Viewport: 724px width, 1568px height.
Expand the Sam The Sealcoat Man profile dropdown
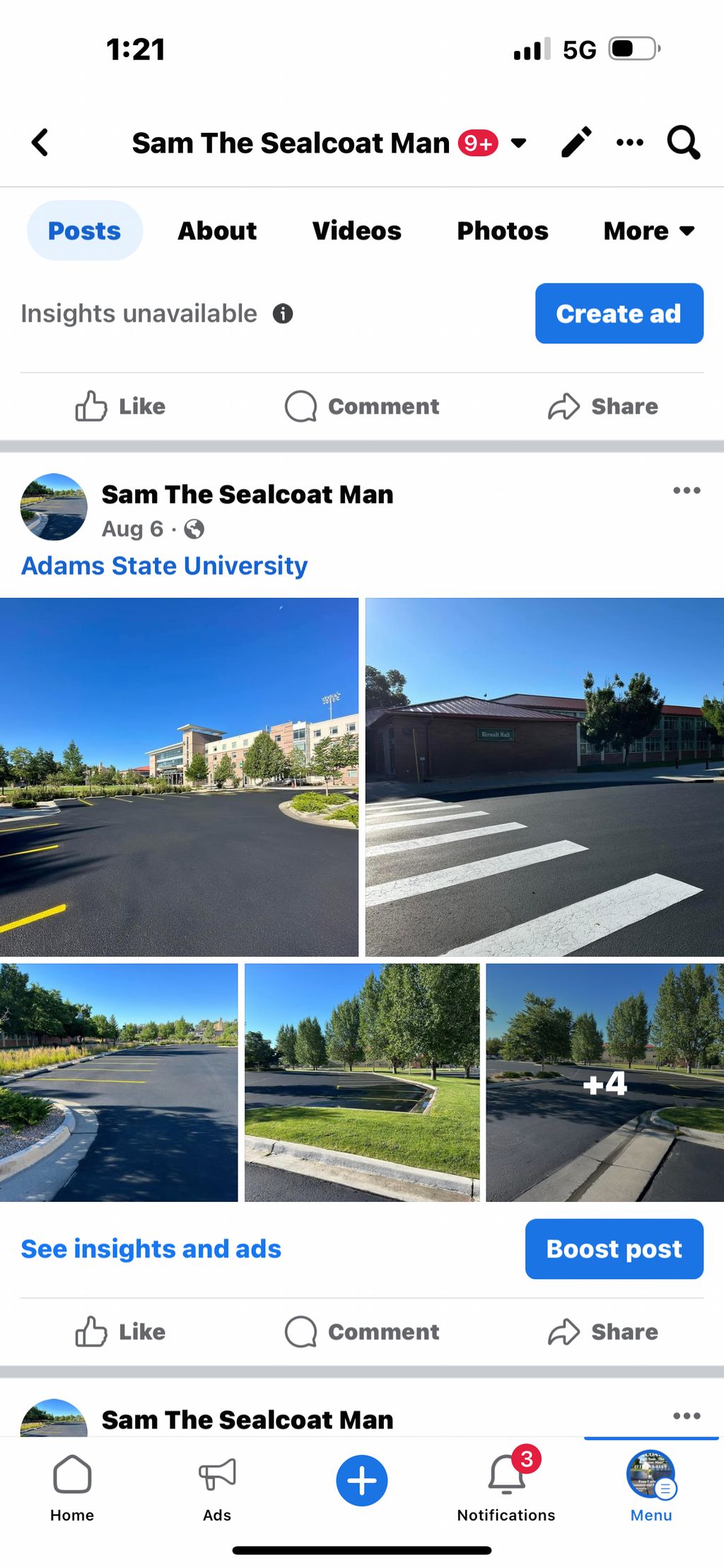point(519,143)
